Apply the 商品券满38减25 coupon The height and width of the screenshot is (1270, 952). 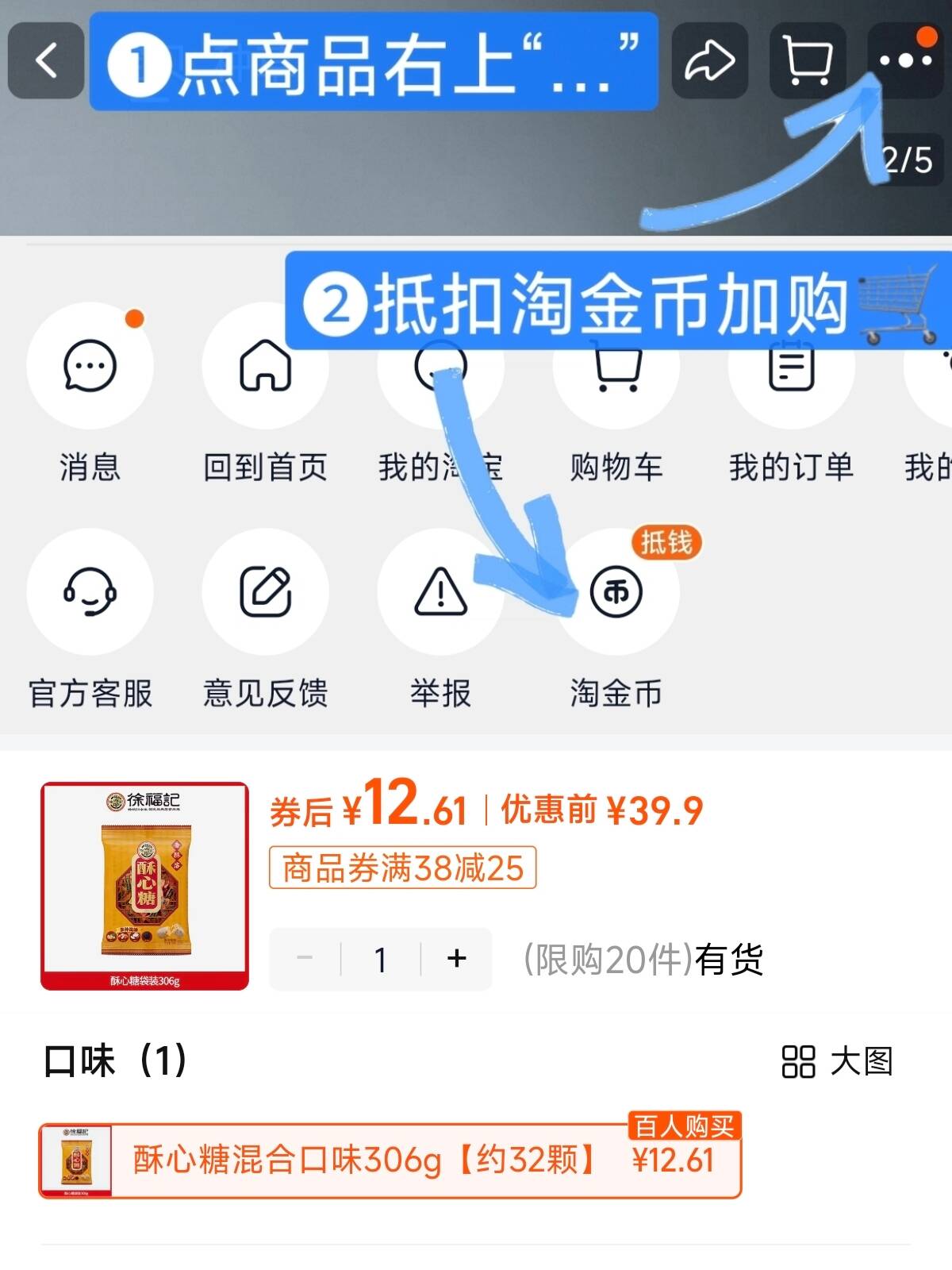(x=403, y=870)
